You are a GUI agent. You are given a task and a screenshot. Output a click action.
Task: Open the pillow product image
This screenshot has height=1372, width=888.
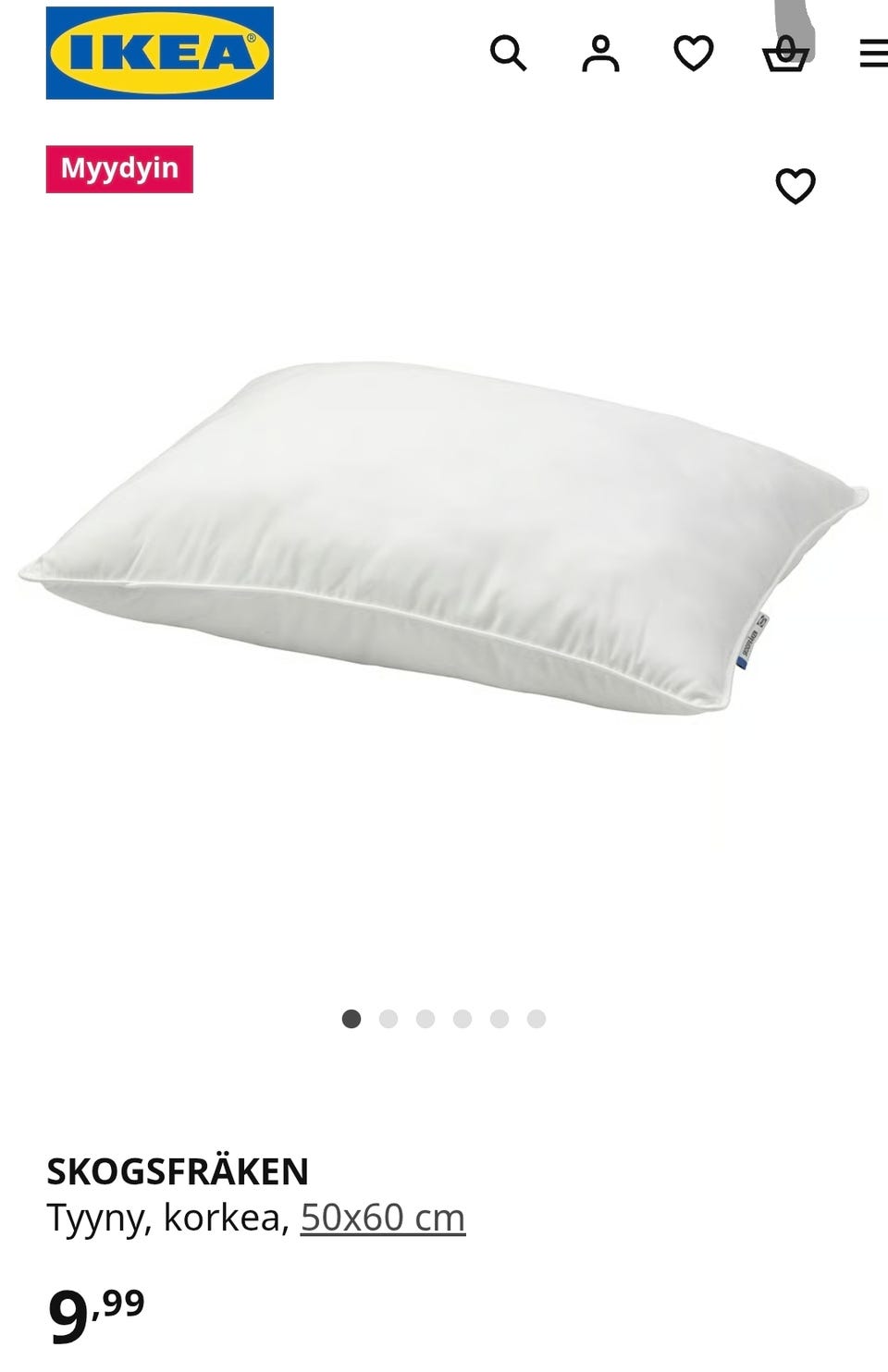[444, 536]
